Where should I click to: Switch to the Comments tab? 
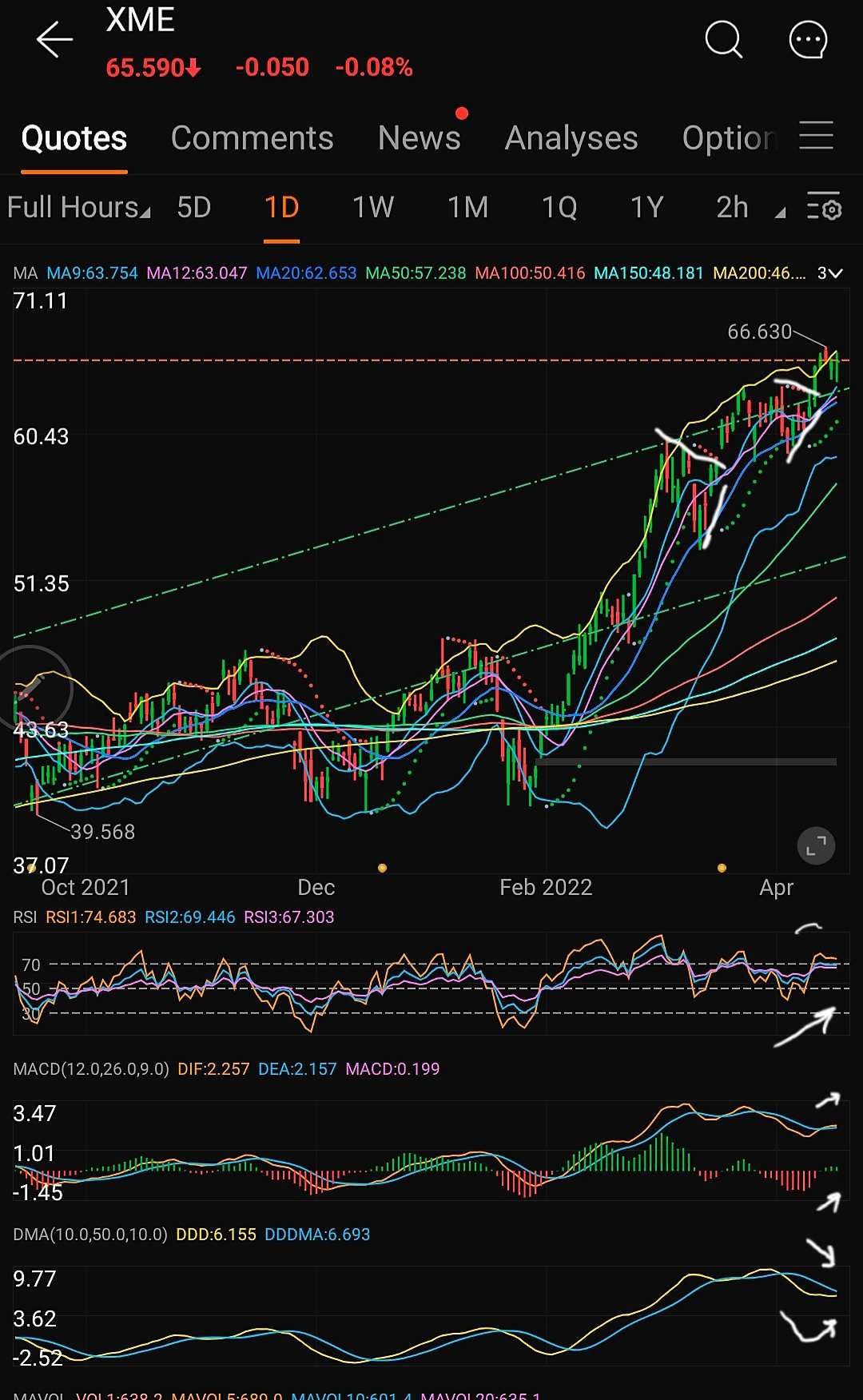click(253, 138)
